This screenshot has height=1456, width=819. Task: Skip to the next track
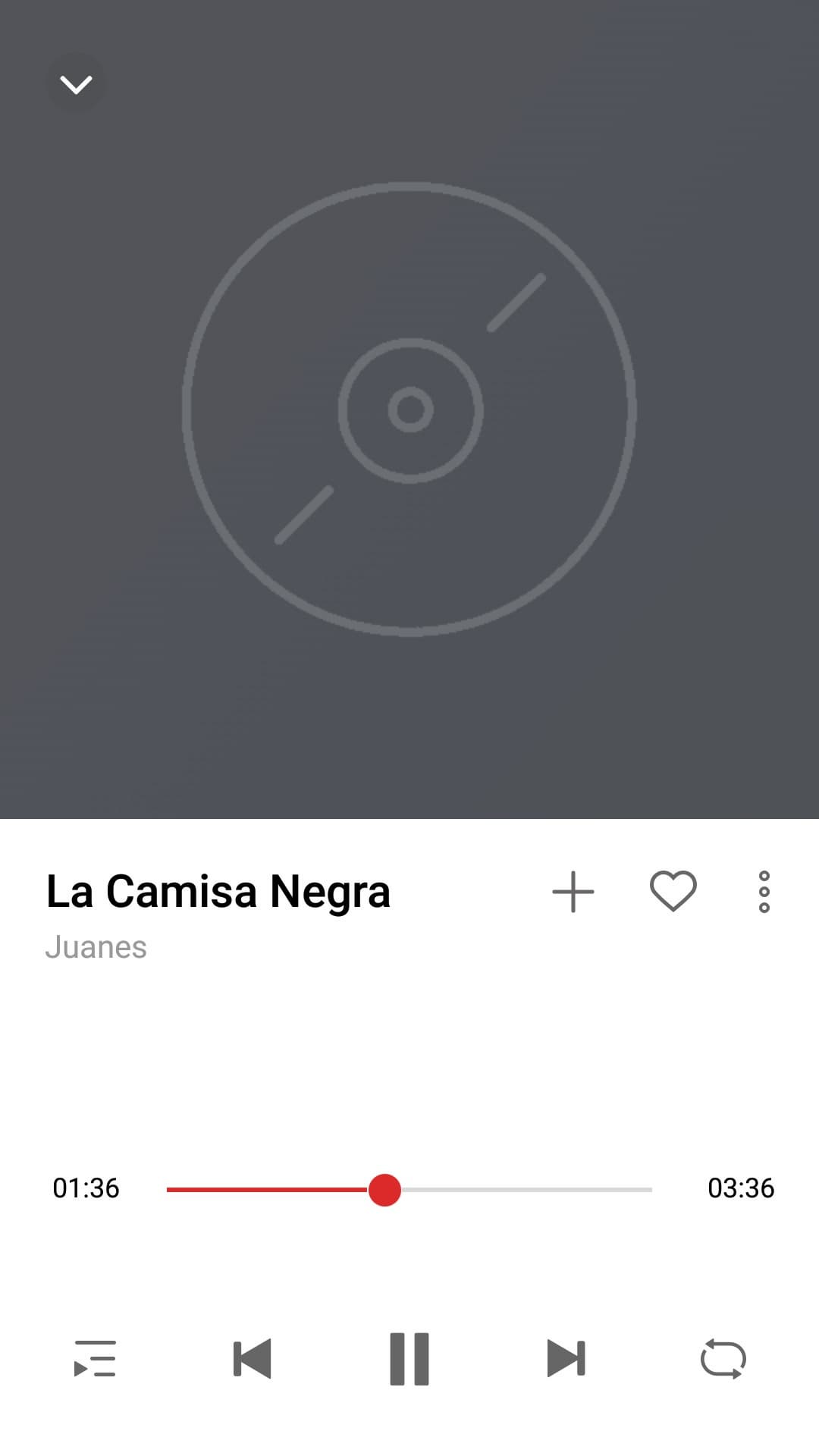(x=566, y=1358)
